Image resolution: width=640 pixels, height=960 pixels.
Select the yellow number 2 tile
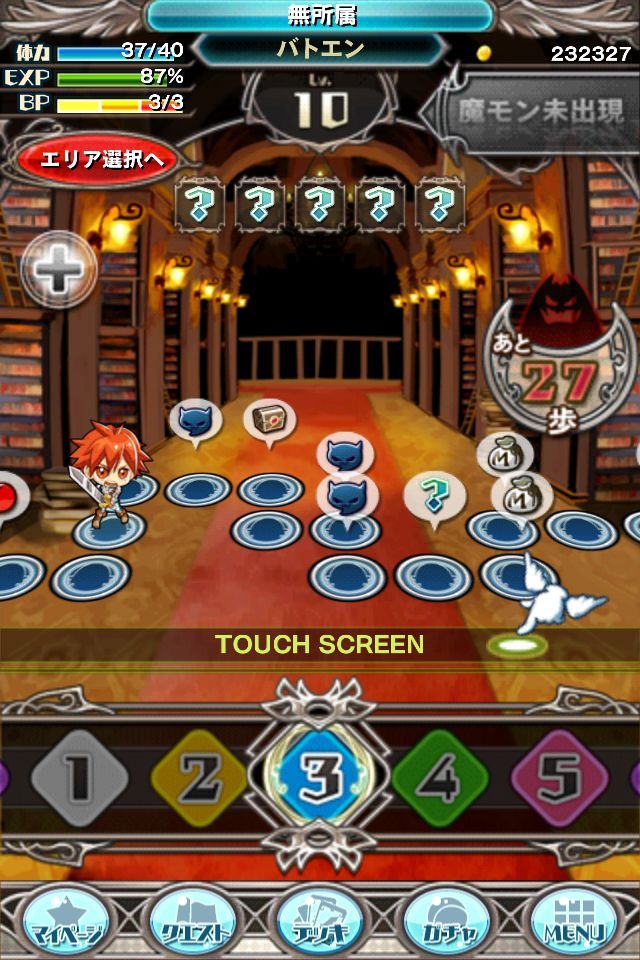199,777
